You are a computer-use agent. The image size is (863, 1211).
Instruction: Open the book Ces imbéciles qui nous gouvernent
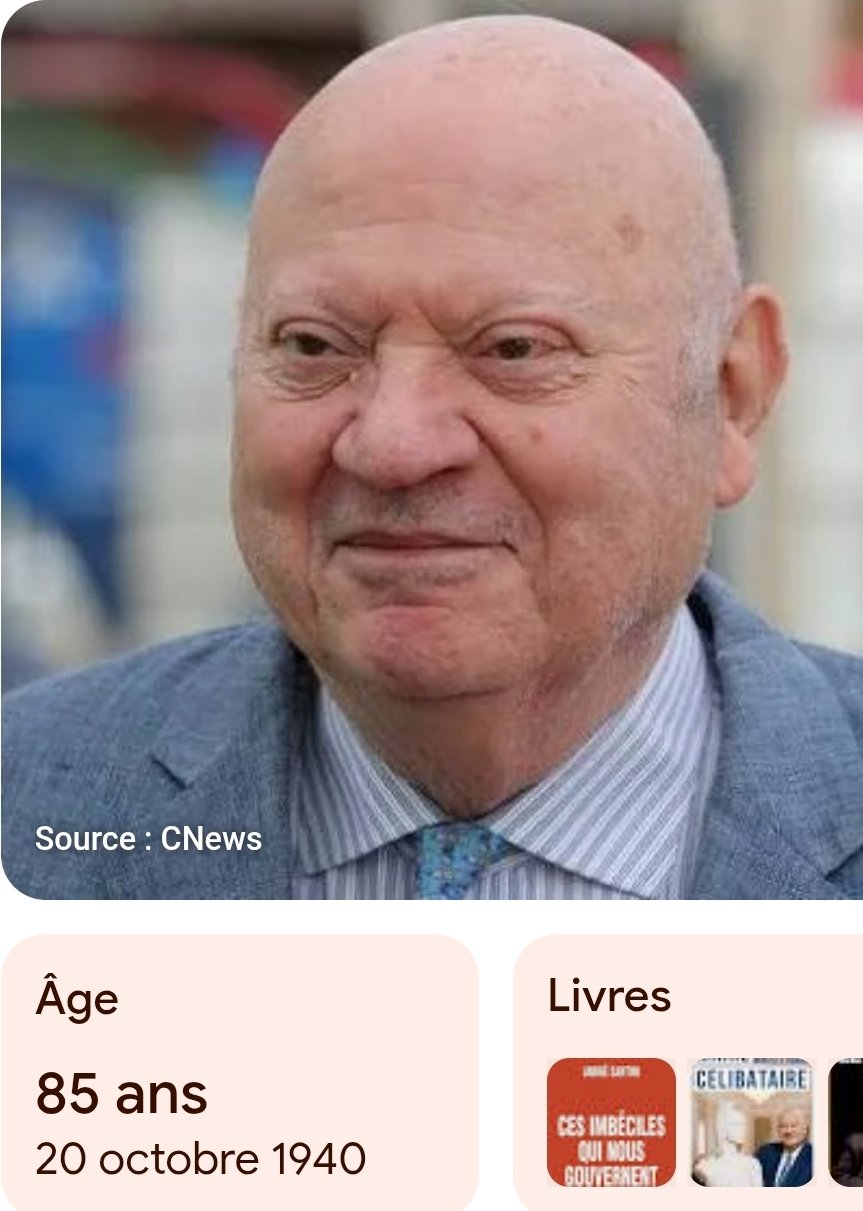tap(611, 1122)
